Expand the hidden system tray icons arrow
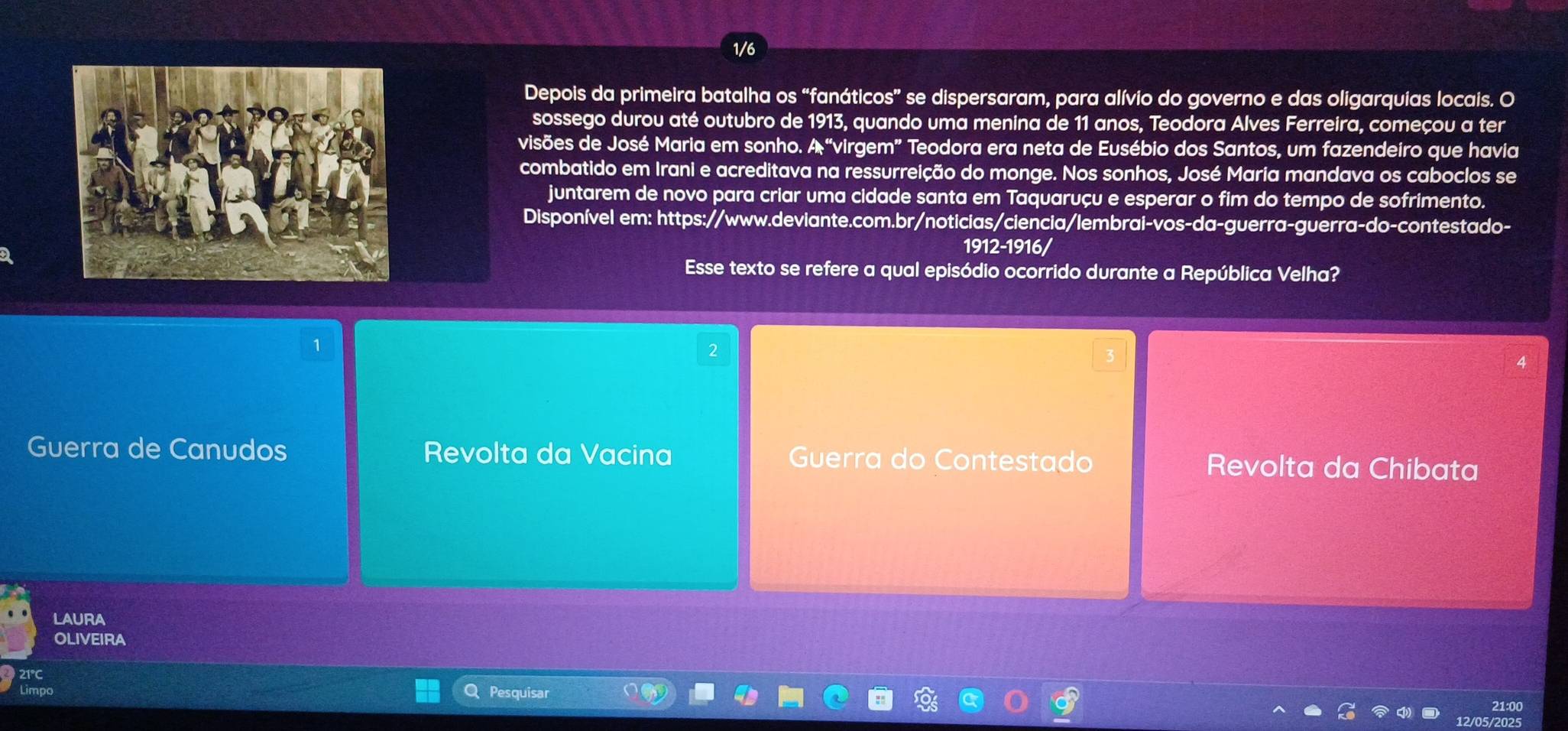The height and width of the screenshot is (731, 1568). [1279, 710]
